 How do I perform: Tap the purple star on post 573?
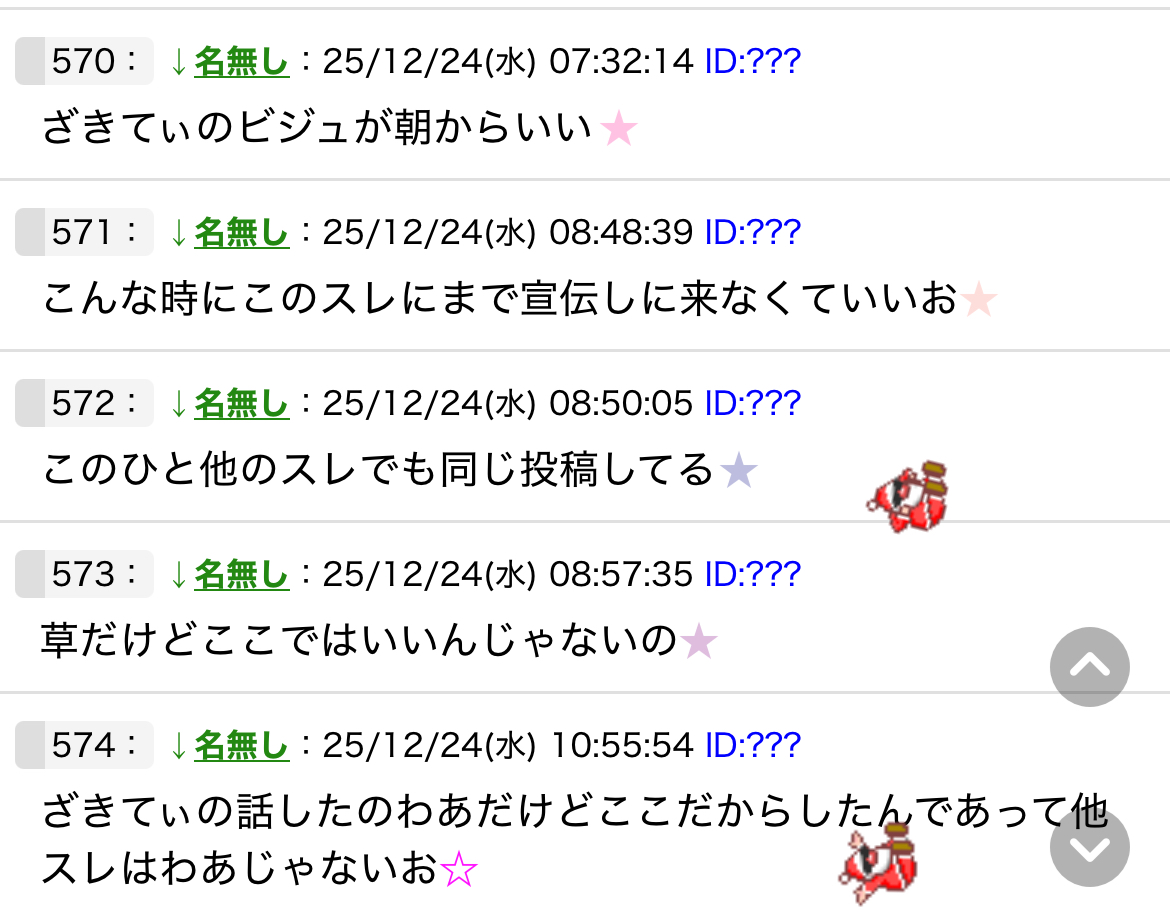699,642
